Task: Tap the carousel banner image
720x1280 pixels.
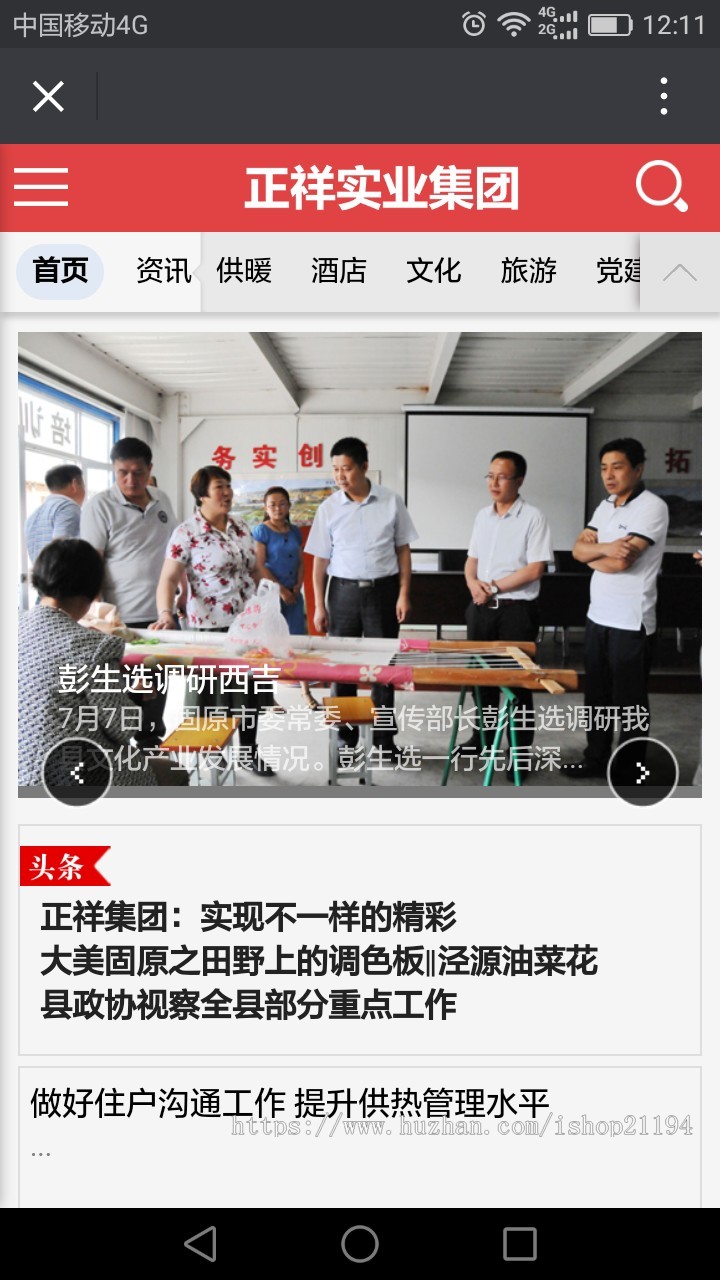Action: [x=360, y=500]
